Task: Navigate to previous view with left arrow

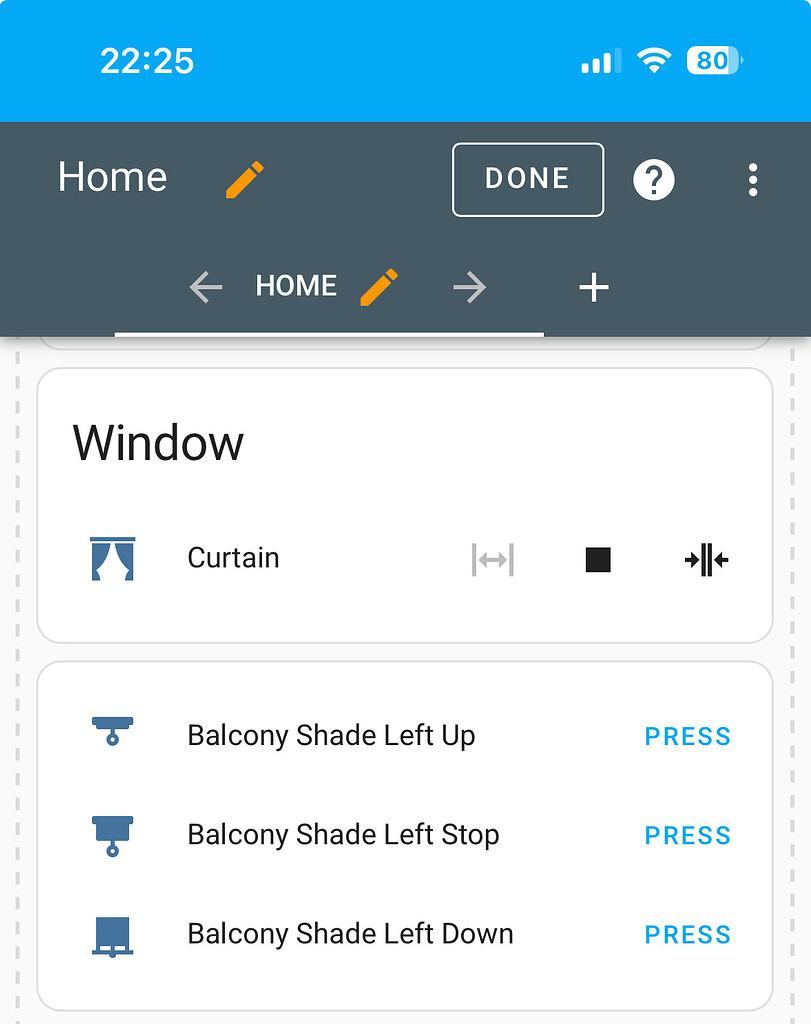Action: [205, 287]
